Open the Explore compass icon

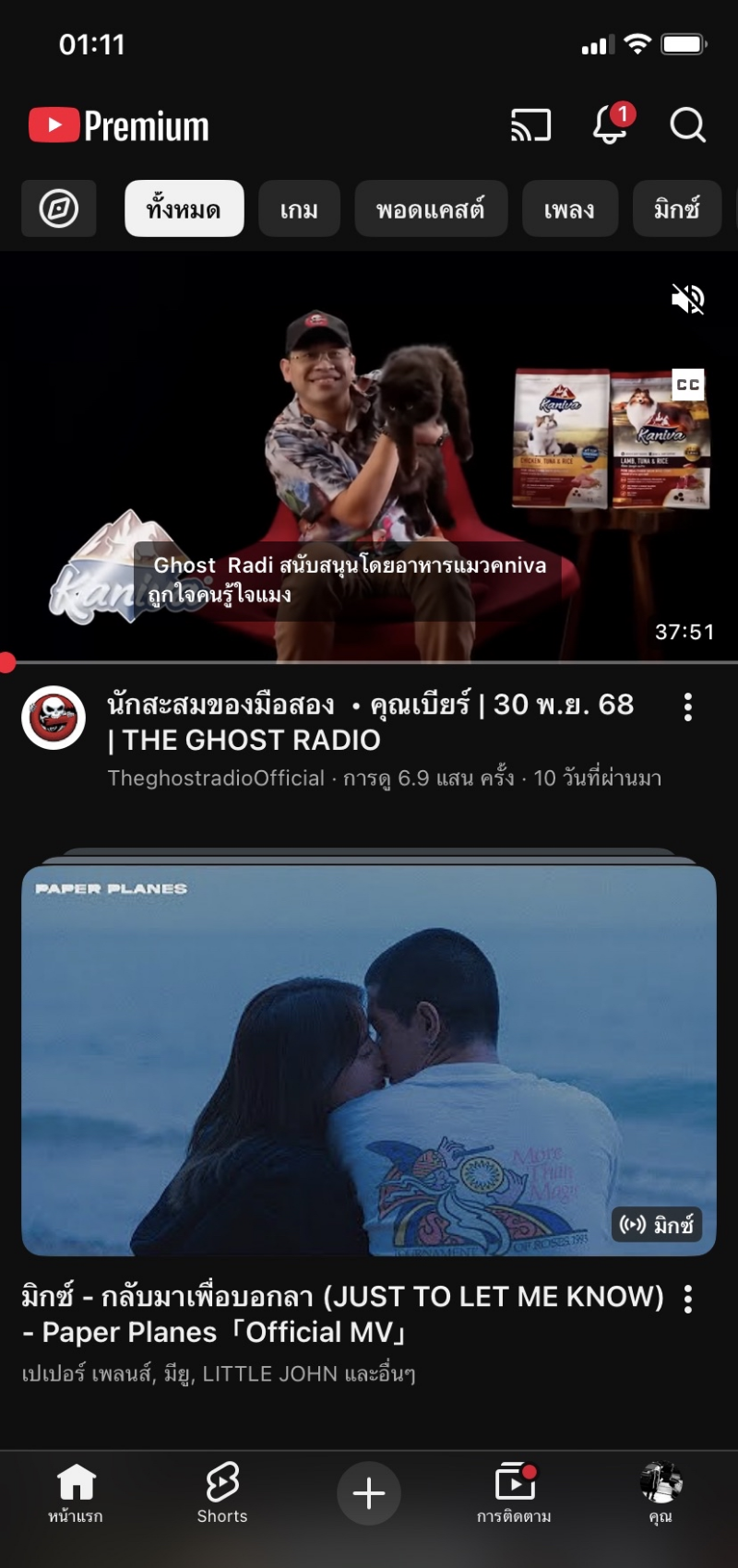(x=59, y=208)
